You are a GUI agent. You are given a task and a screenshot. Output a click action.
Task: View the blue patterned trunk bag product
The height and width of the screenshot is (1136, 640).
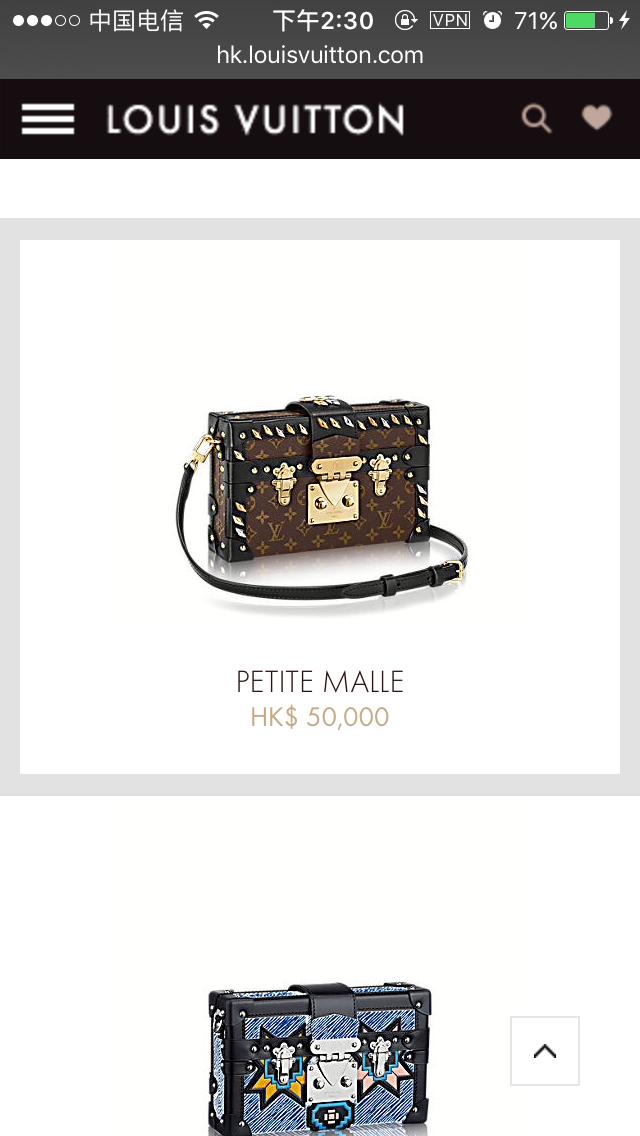pos(320,1060)
